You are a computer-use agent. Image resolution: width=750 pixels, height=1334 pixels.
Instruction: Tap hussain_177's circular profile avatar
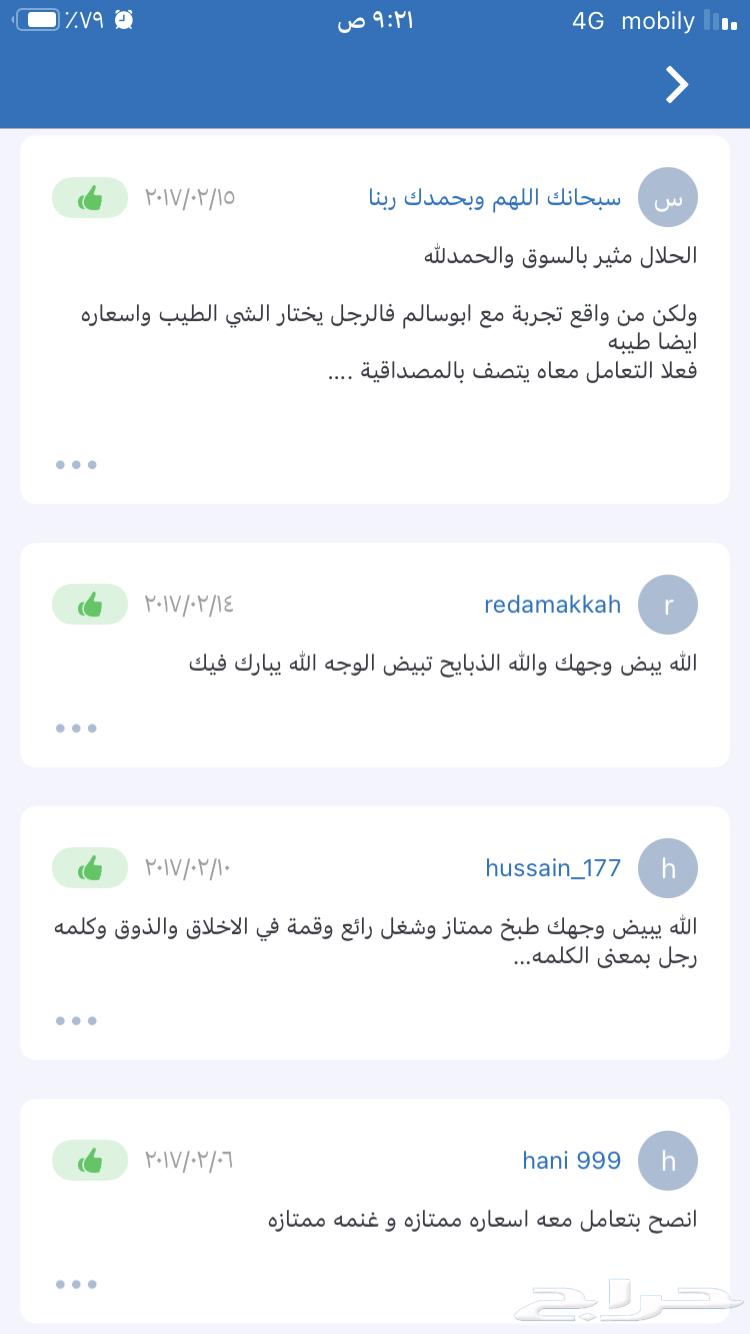click(667, 868)
